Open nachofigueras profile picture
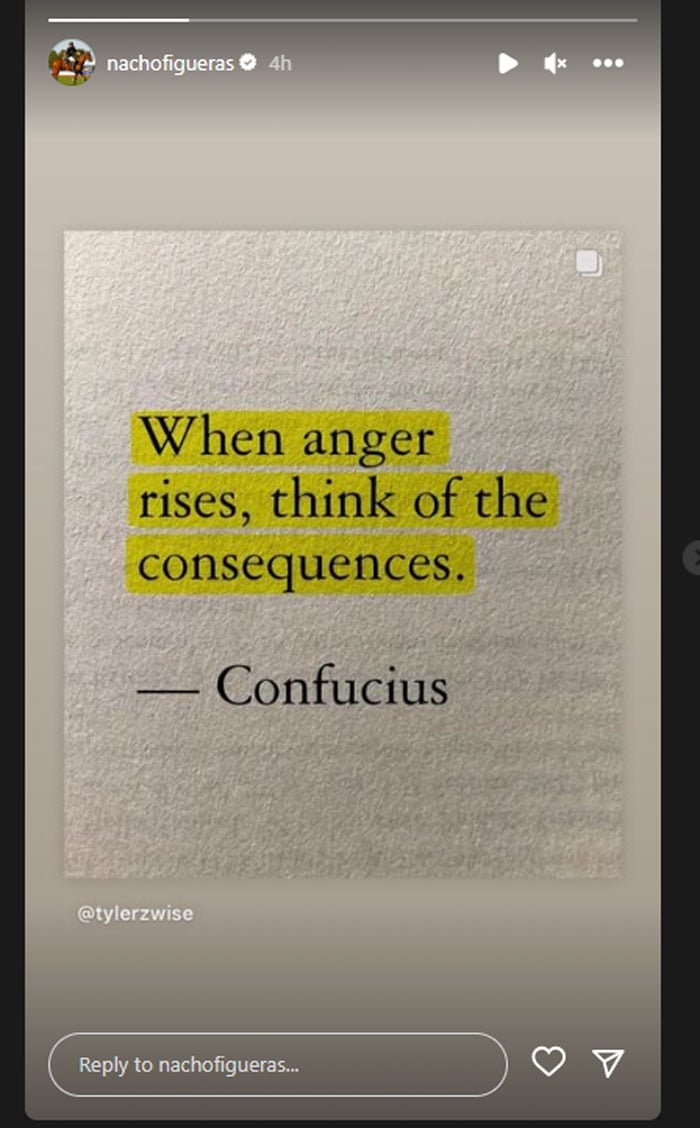The width and height of the screenshot is (700, 1128). click(x=71, y=62)
